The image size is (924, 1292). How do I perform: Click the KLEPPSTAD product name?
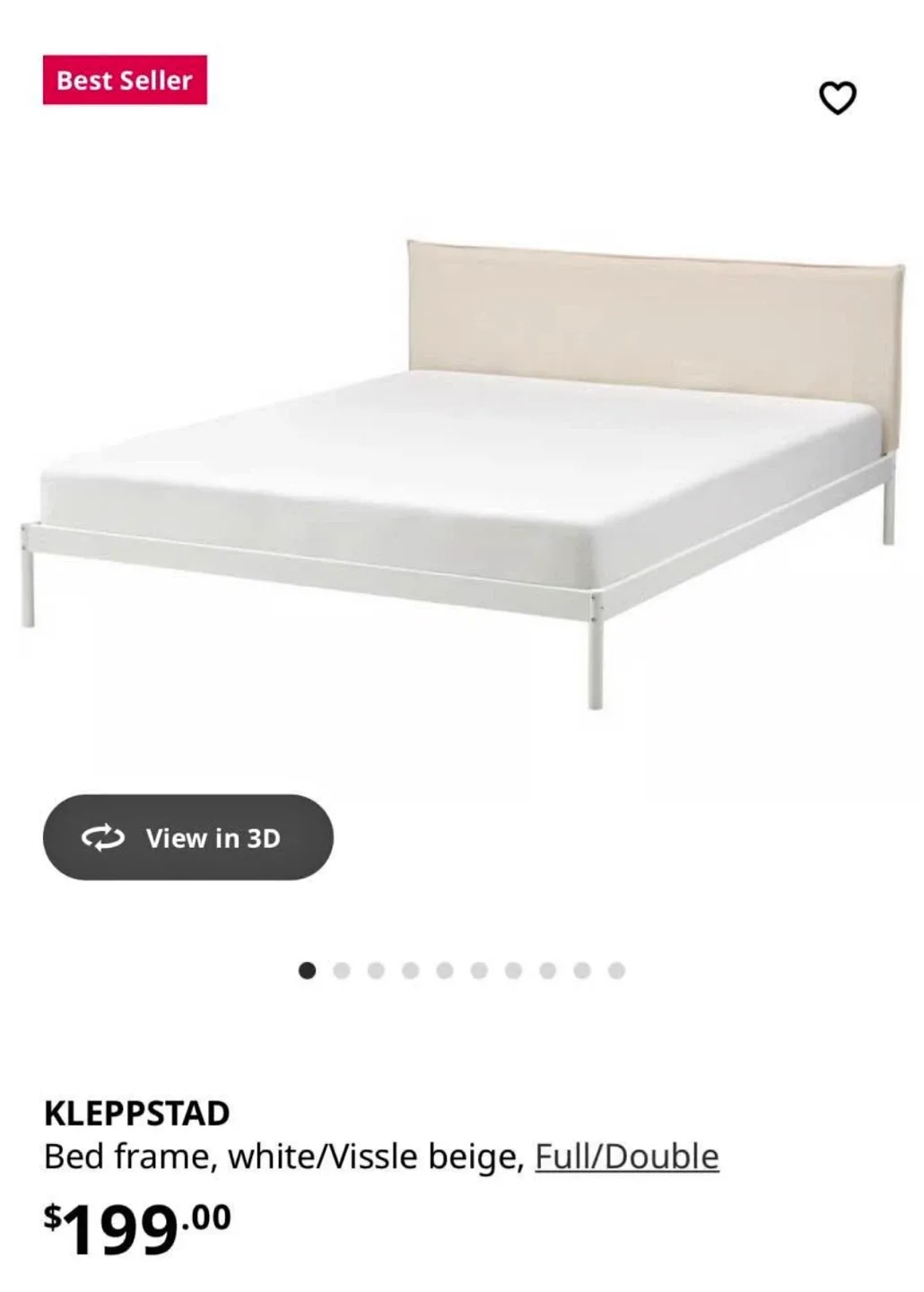click(x=136, y=1111)
